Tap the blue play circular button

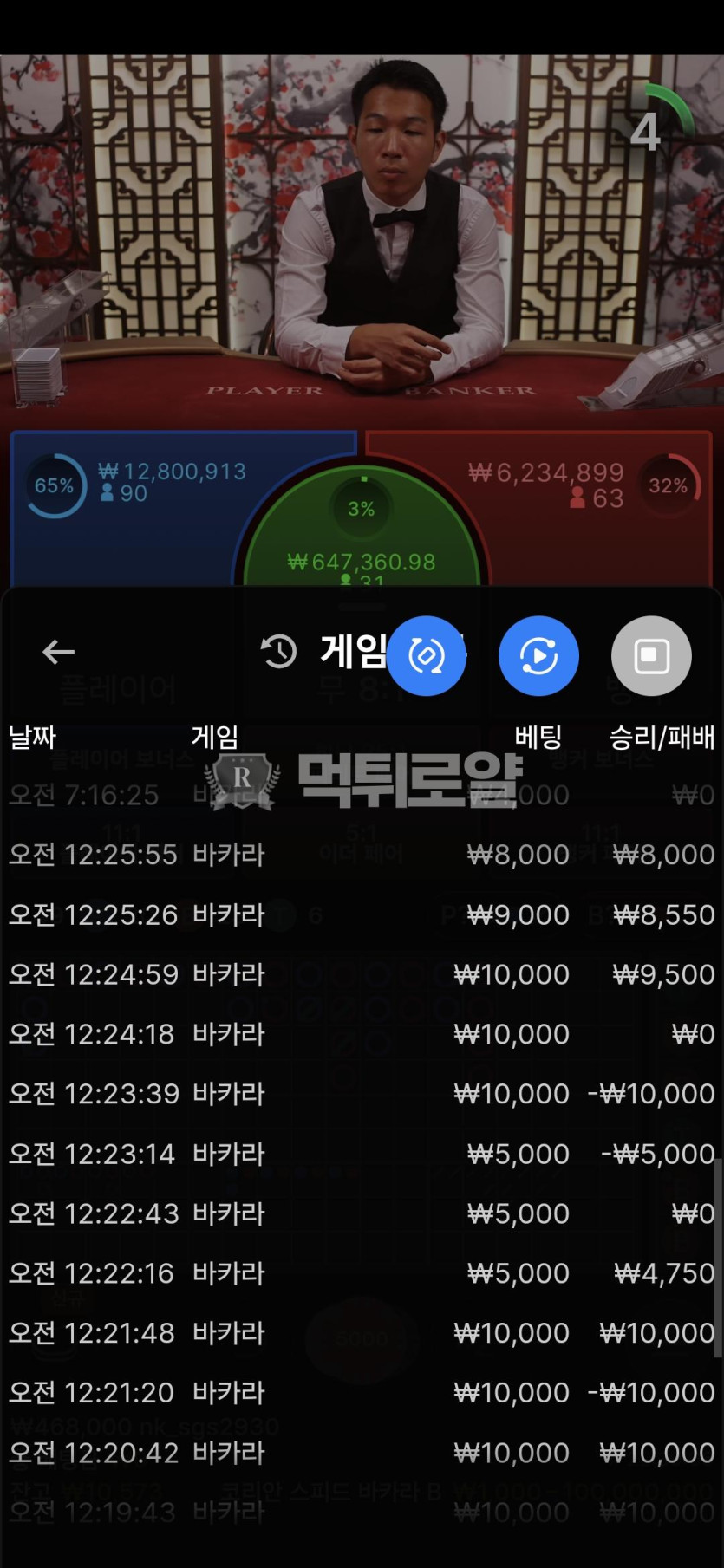tap(538, 656)
